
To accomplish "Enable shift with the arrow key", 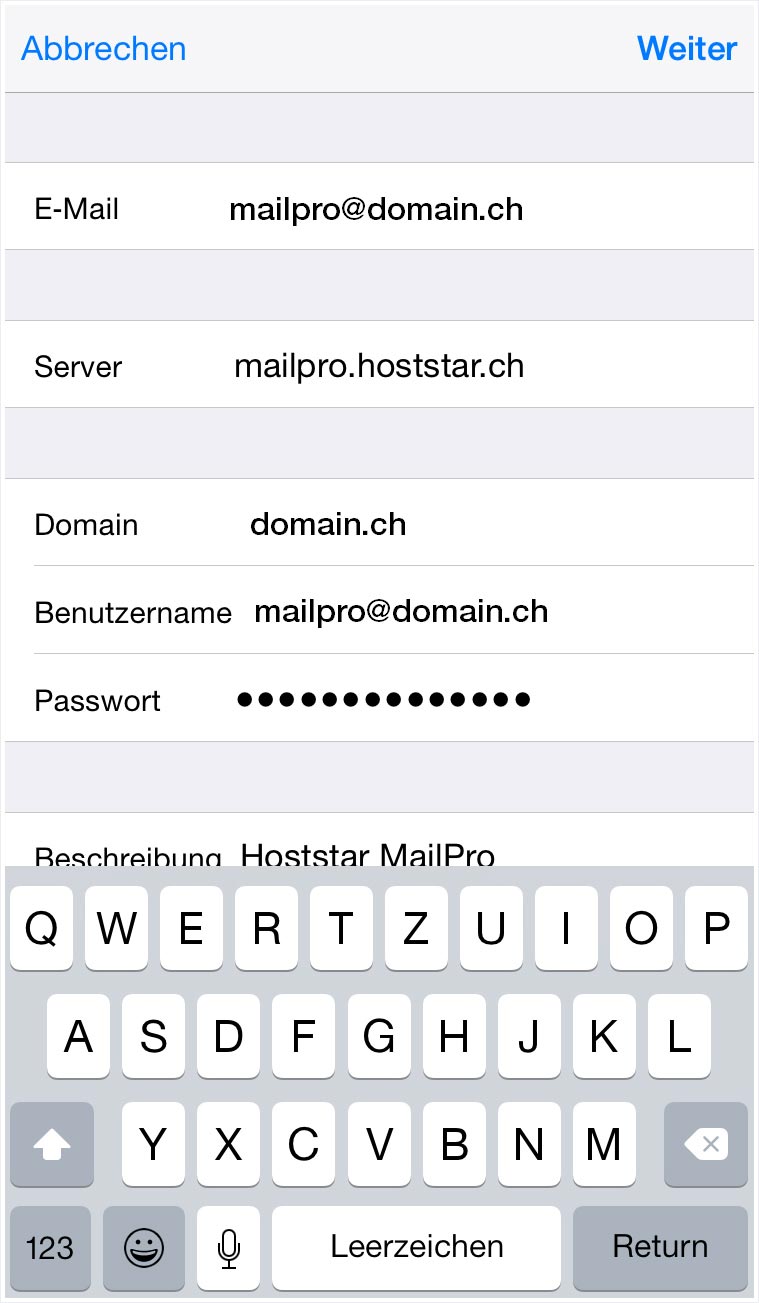I will [x=52, y=1145].
